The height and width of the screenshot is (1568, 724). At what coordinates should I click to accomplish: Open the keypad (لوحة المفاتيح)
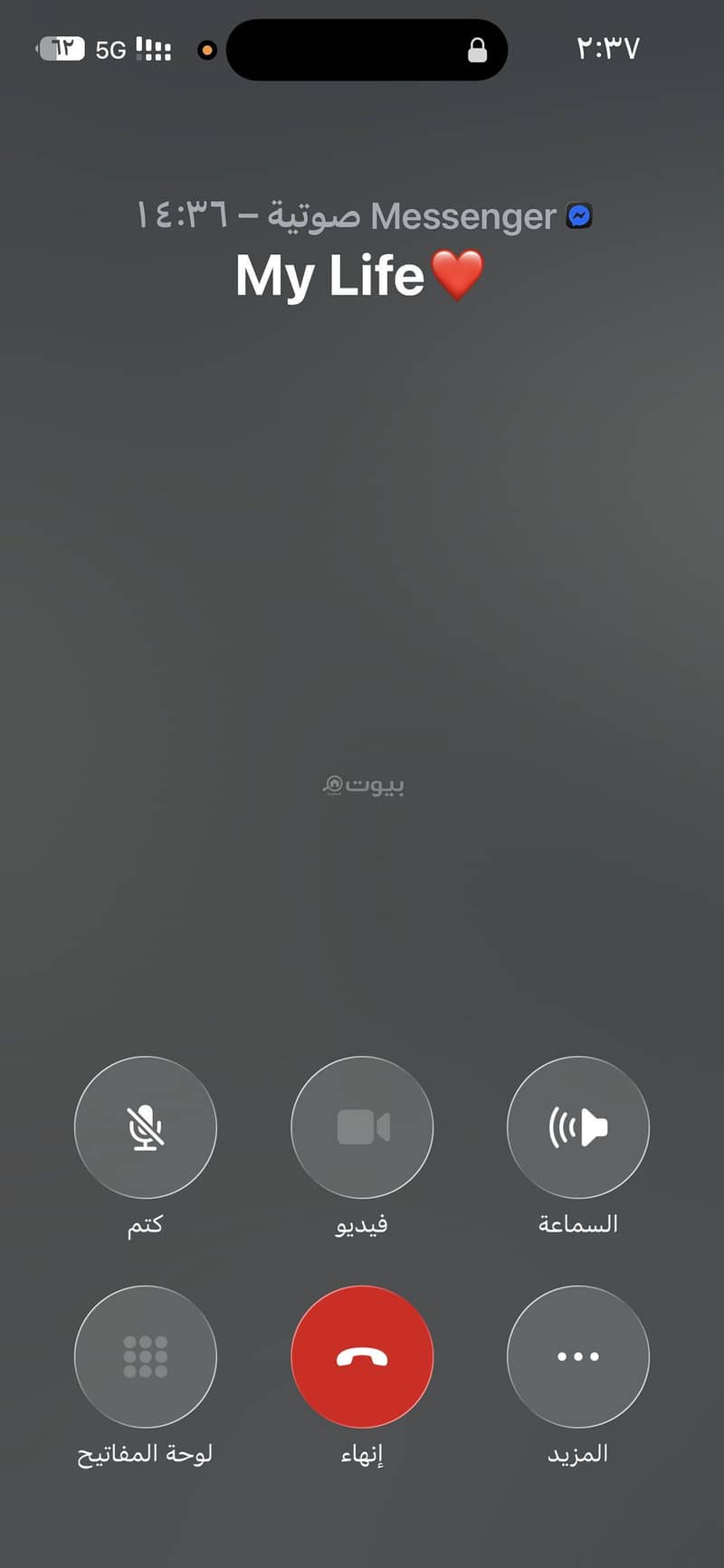[145, 1356]
